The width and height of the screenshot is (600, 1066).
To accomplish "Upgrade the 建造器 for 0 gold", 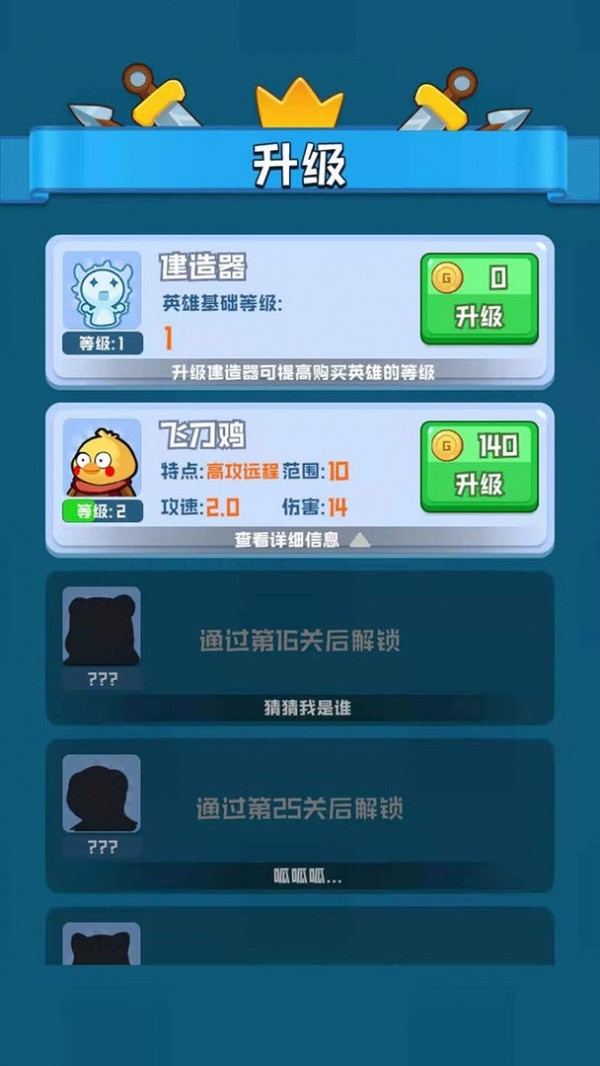I will pyautogui.click(x=479, y=298).
